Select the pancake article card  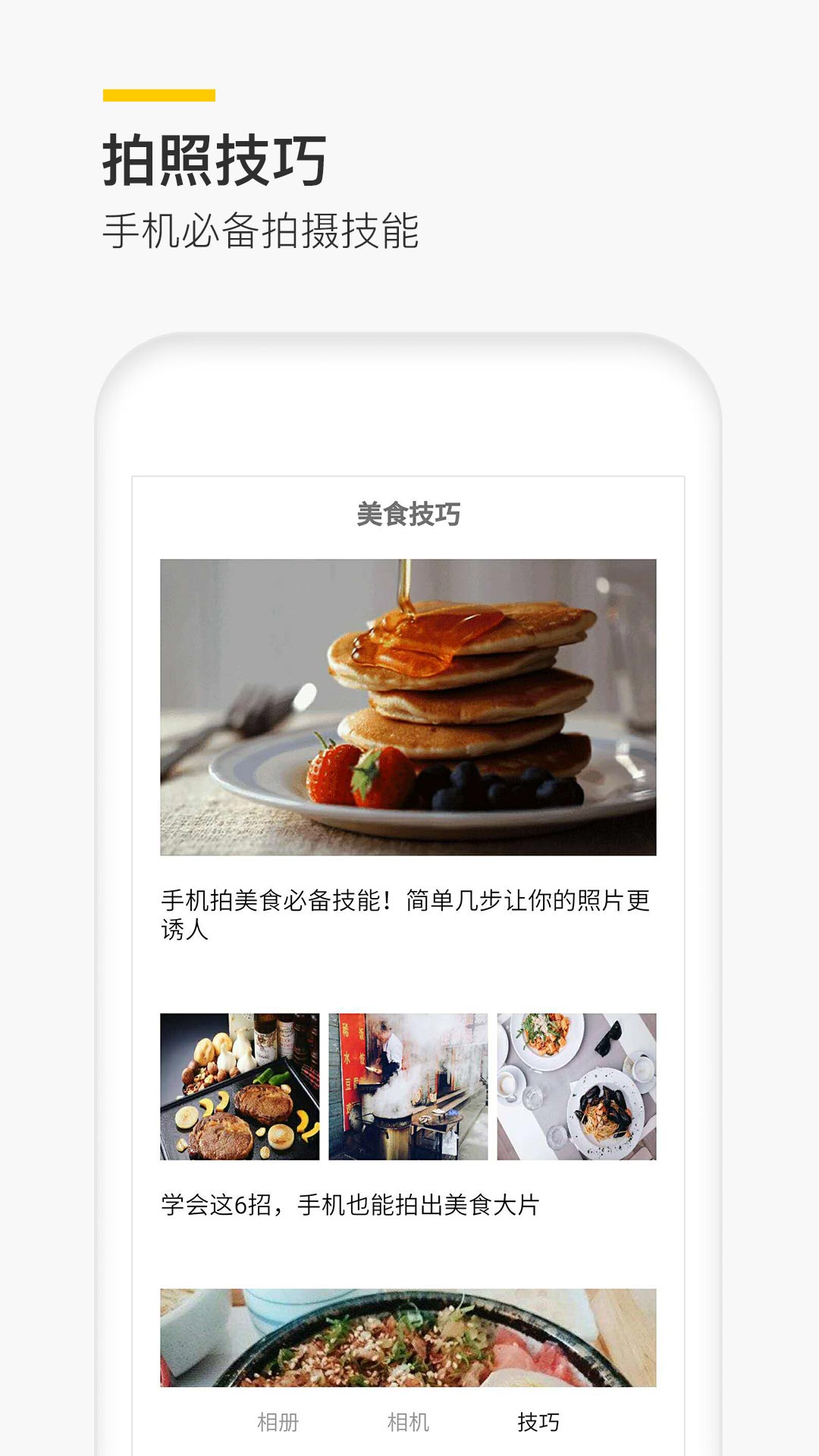[x=409, y=758]
